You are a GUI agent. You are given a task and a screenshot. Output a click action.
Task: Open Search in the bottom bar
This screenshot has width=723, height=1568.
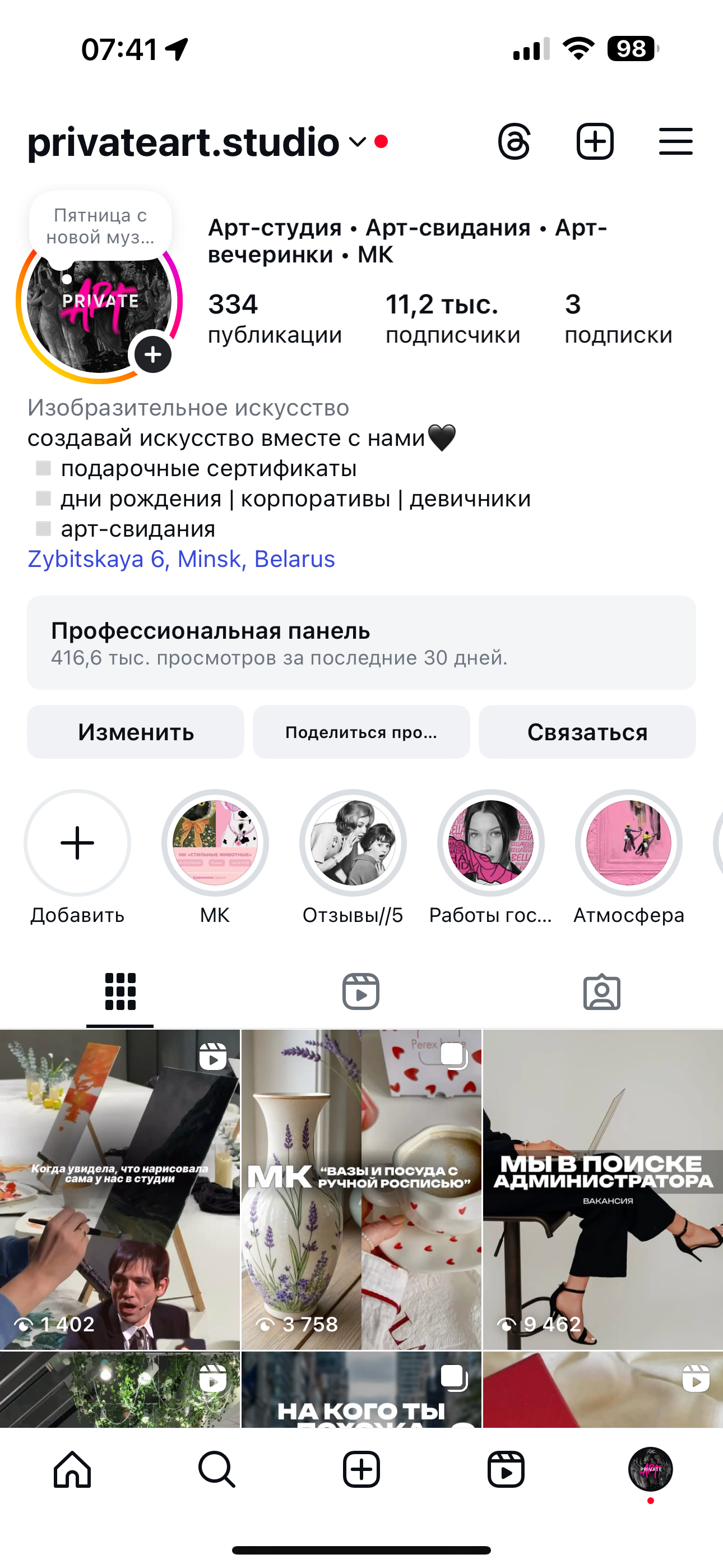[x=217, y=1469]
